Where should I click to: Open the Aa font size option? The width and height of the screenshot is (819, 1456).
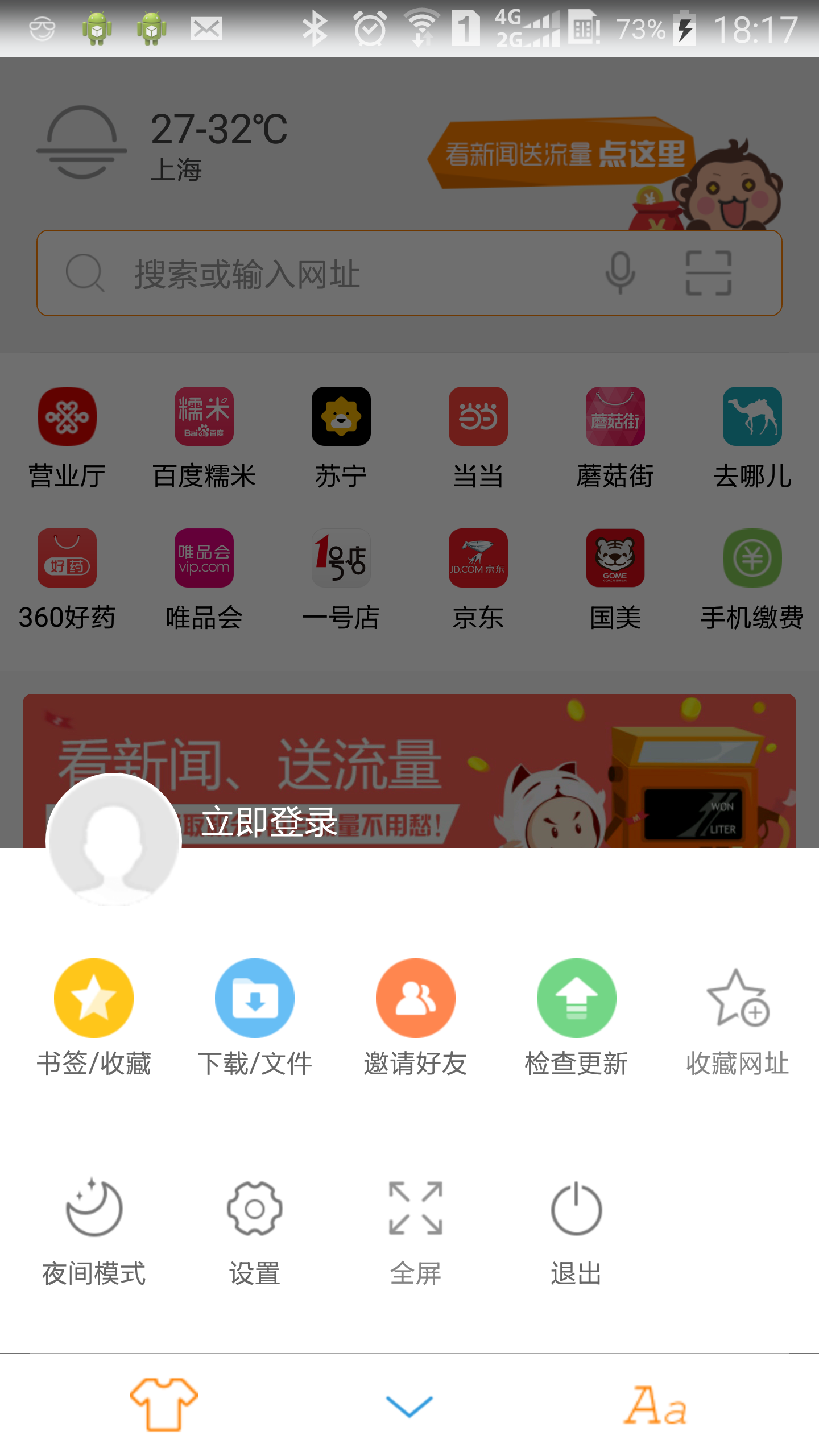655,1405
